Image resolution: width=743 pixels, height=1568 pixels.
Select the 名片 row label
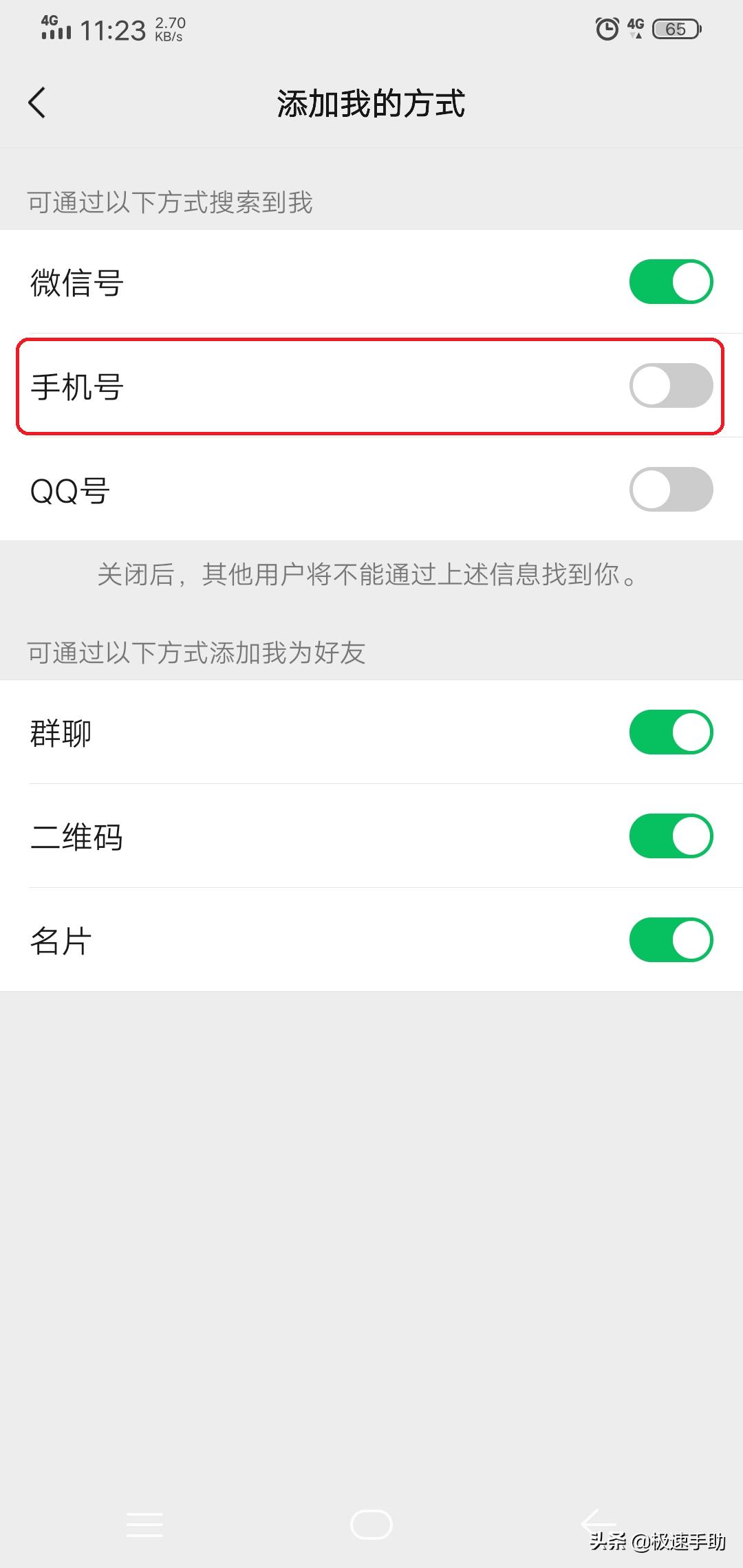coord(62,941)
